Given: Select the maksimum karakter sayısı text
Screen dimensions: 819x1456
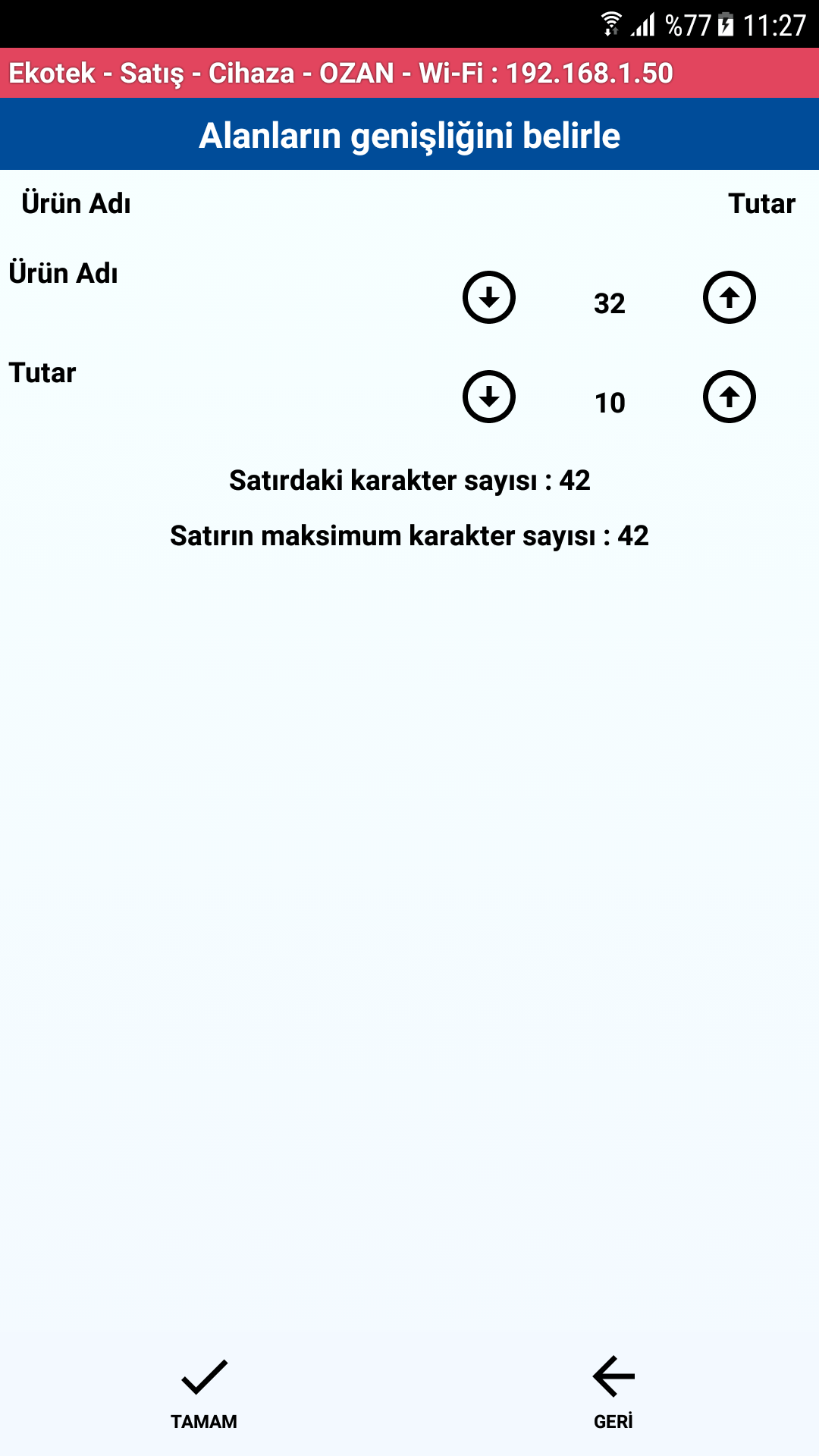Looking at the screenshot, I should (x=409, y=536).
